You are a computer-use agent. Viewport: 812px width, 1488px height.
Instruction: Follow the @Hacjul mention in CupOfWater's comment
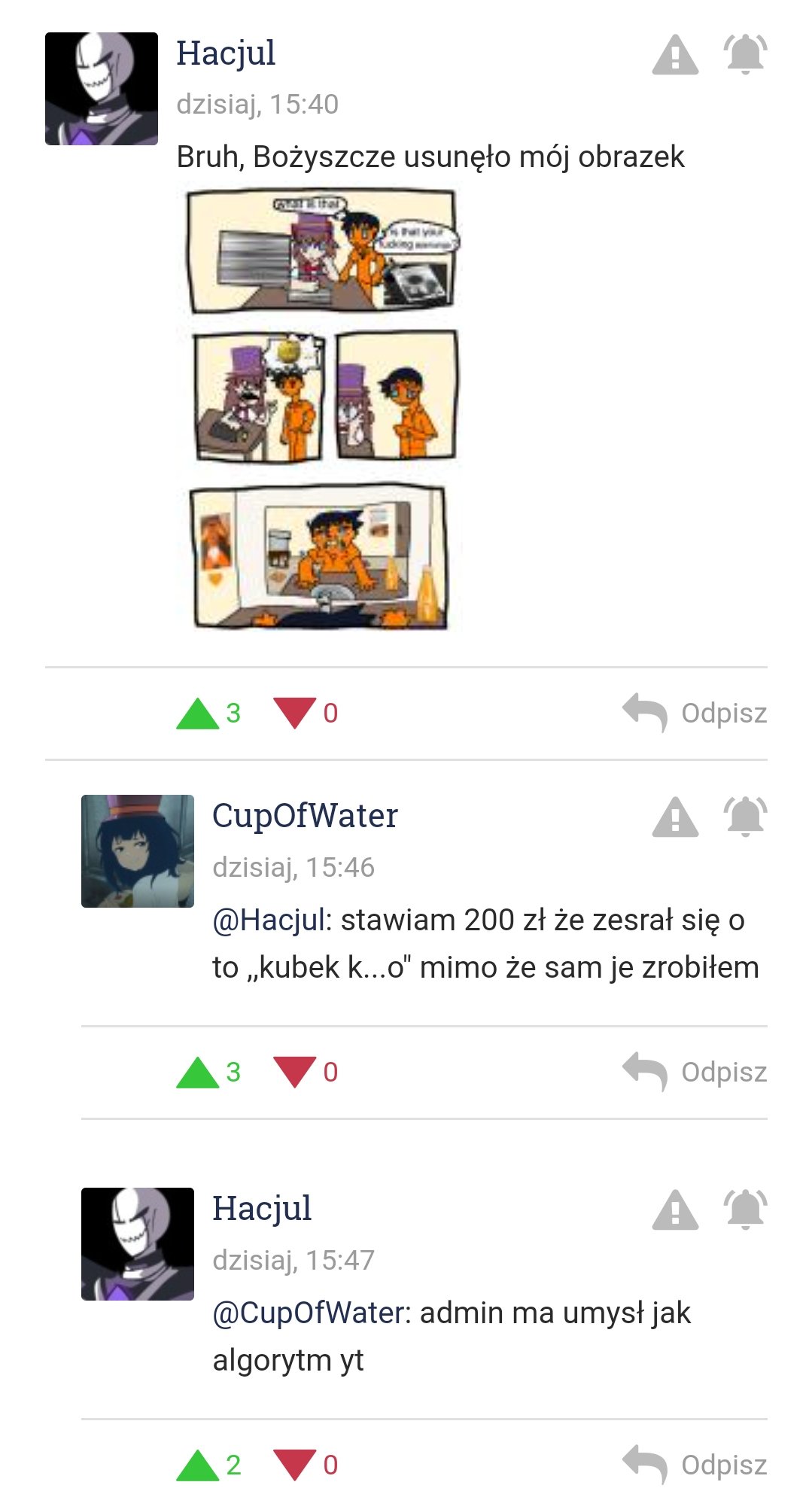coord(272,920)
